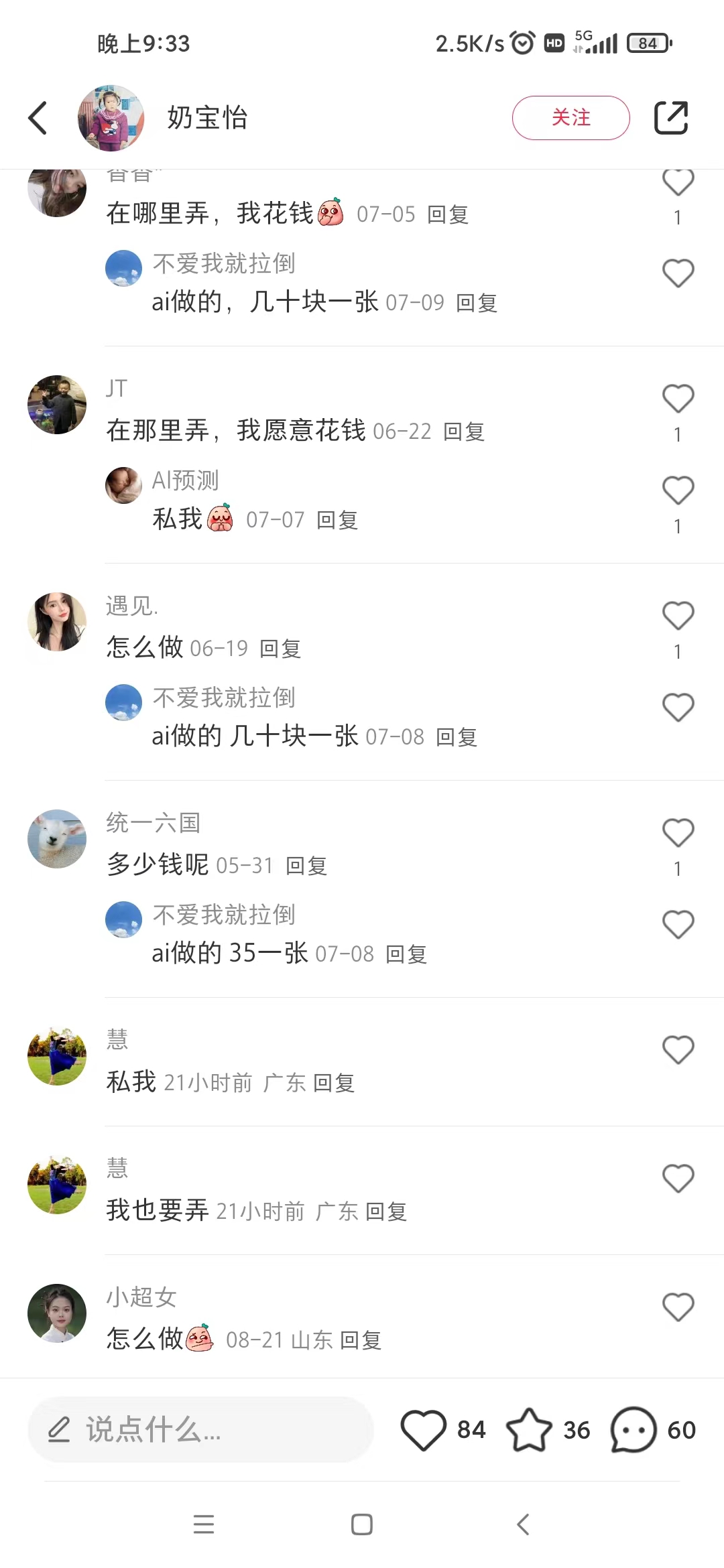This screenshot has height=1568, width=724.
Task: Follow 奶宝怡 with the 关注 button
Action: pos(570,118)
